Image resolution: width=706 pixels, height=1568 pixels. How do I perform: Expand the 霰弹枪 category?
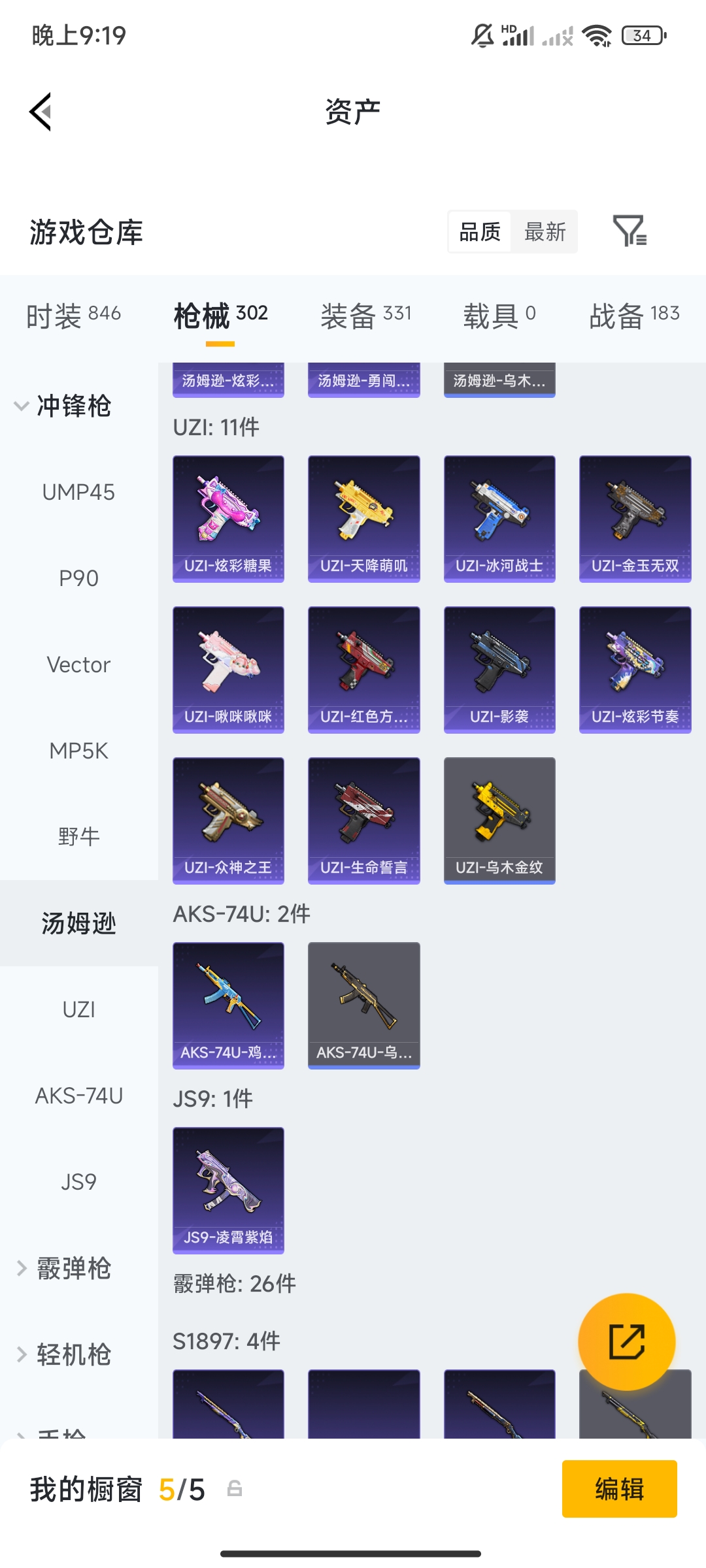click(x=62, y=1268)
